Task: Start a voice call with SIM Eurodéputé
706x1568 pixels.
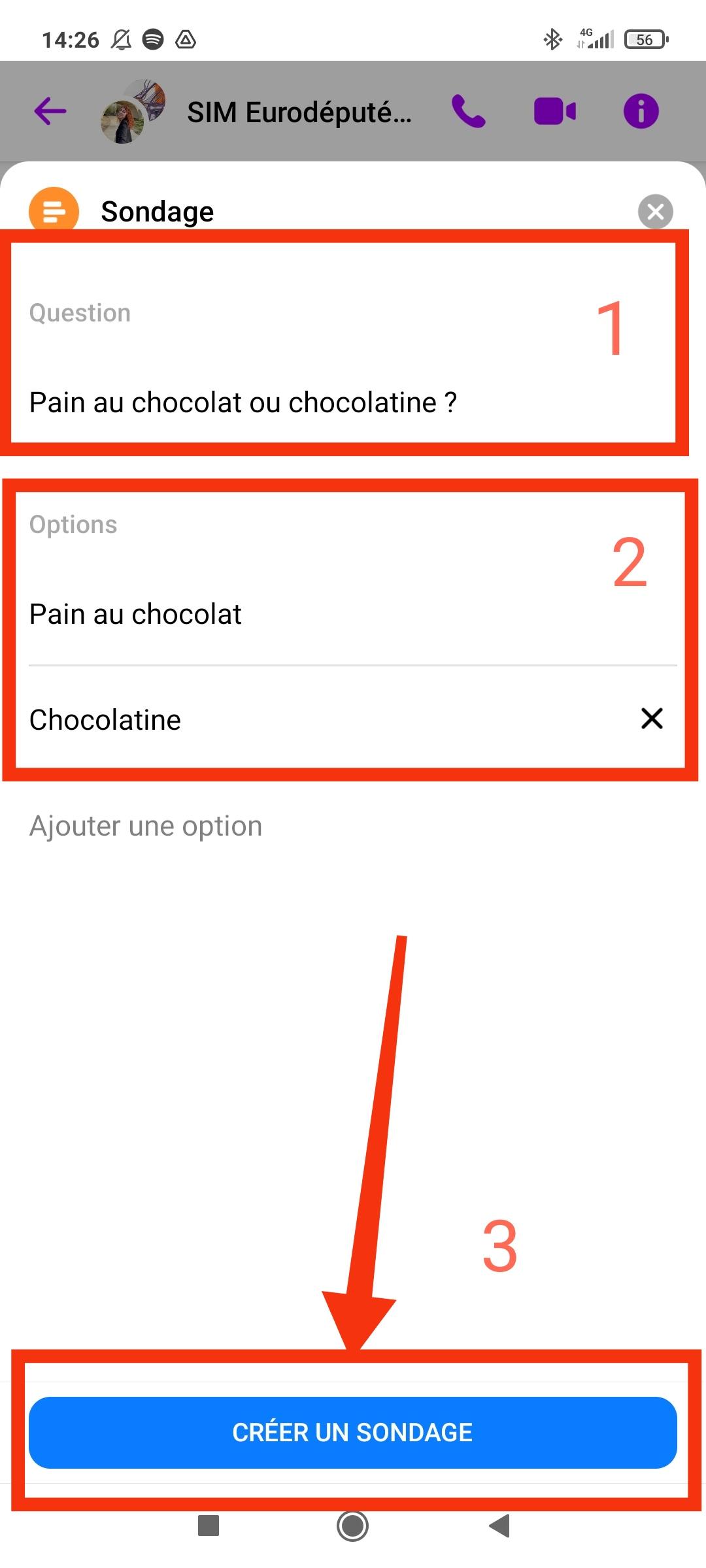Action: 469,111
